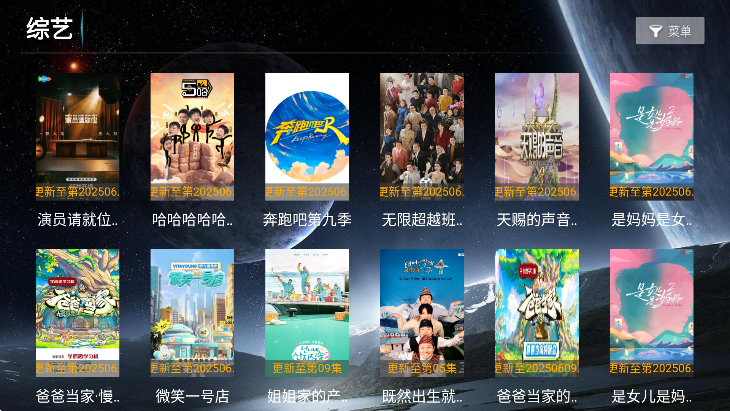Open 哈哈哈哈哈 variety show
Image resolution: width=730 pixels, height=411 pixels.
[192, 137]
